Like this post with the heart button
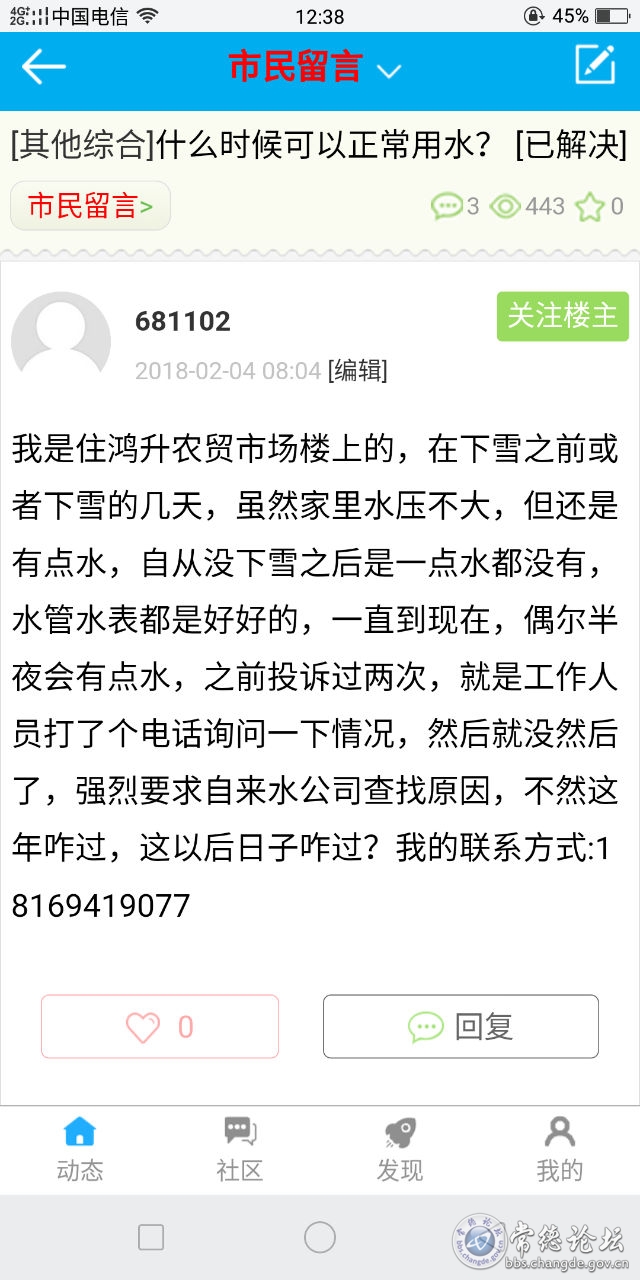Screen dimensions: 640x1280 click(x=160, y=1026)
